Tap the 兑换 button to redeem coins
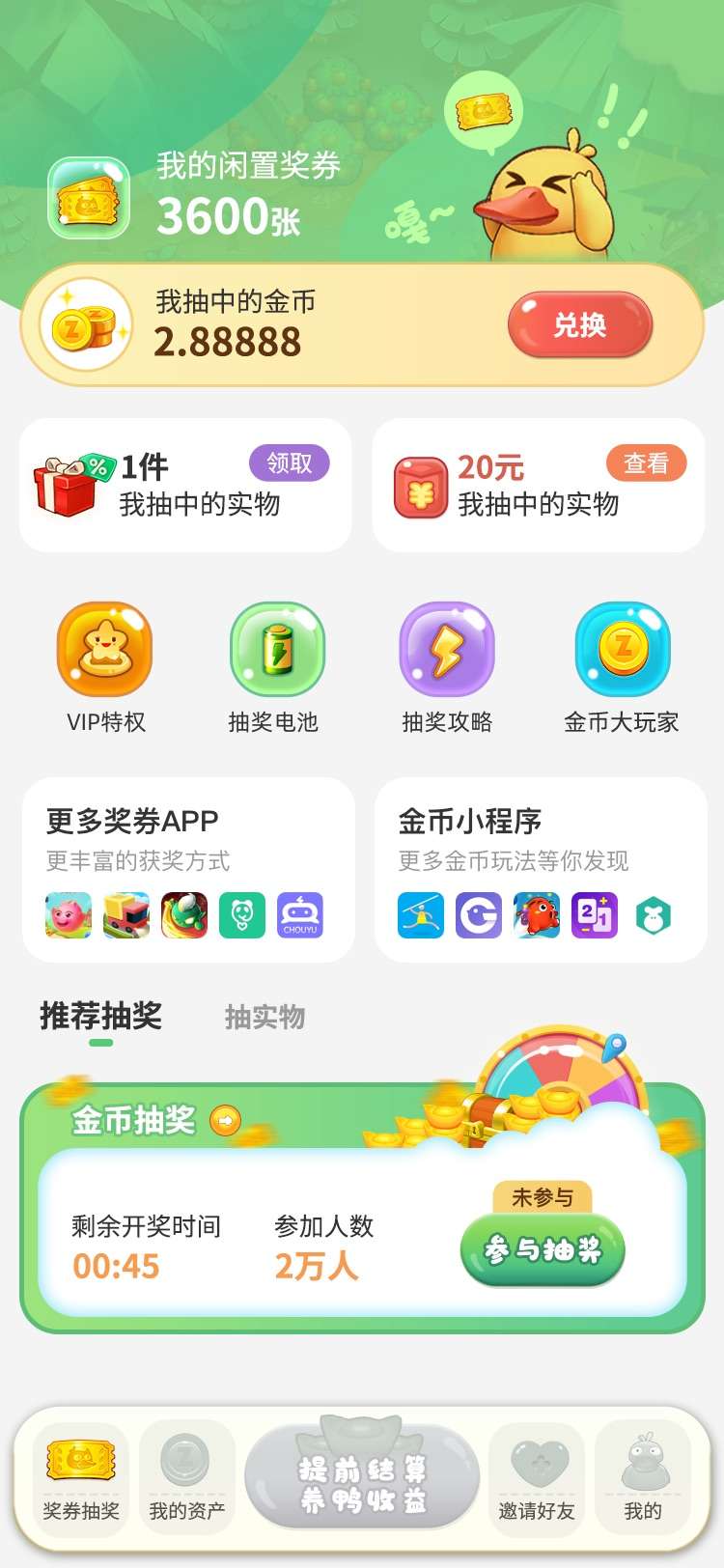724x1568 pixels. pyautogui.click(x=580, y=325)
